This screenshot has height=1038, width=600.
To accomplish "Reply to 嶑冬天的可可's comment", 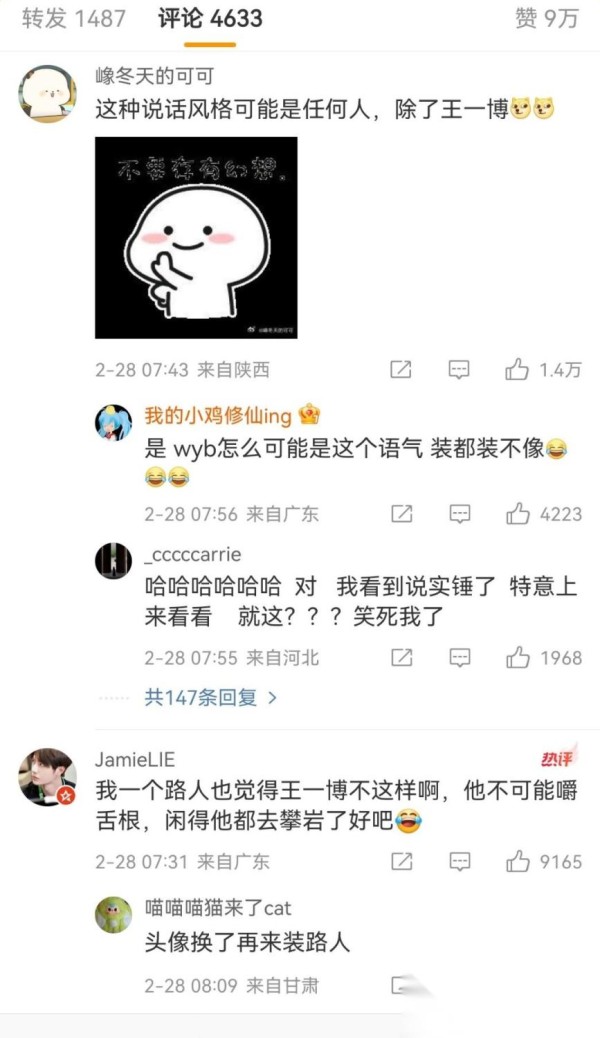I will pos(459,370).
